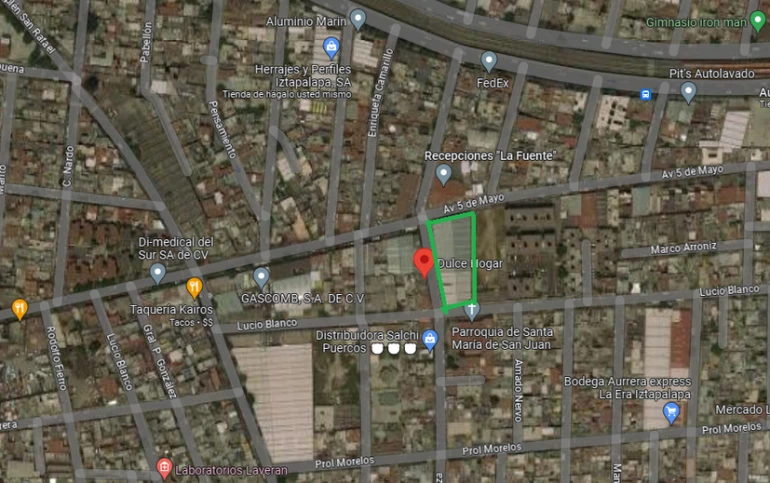Open Herrajes y Perfiles Iztapalapa shop marker

(x=331, y=46)
